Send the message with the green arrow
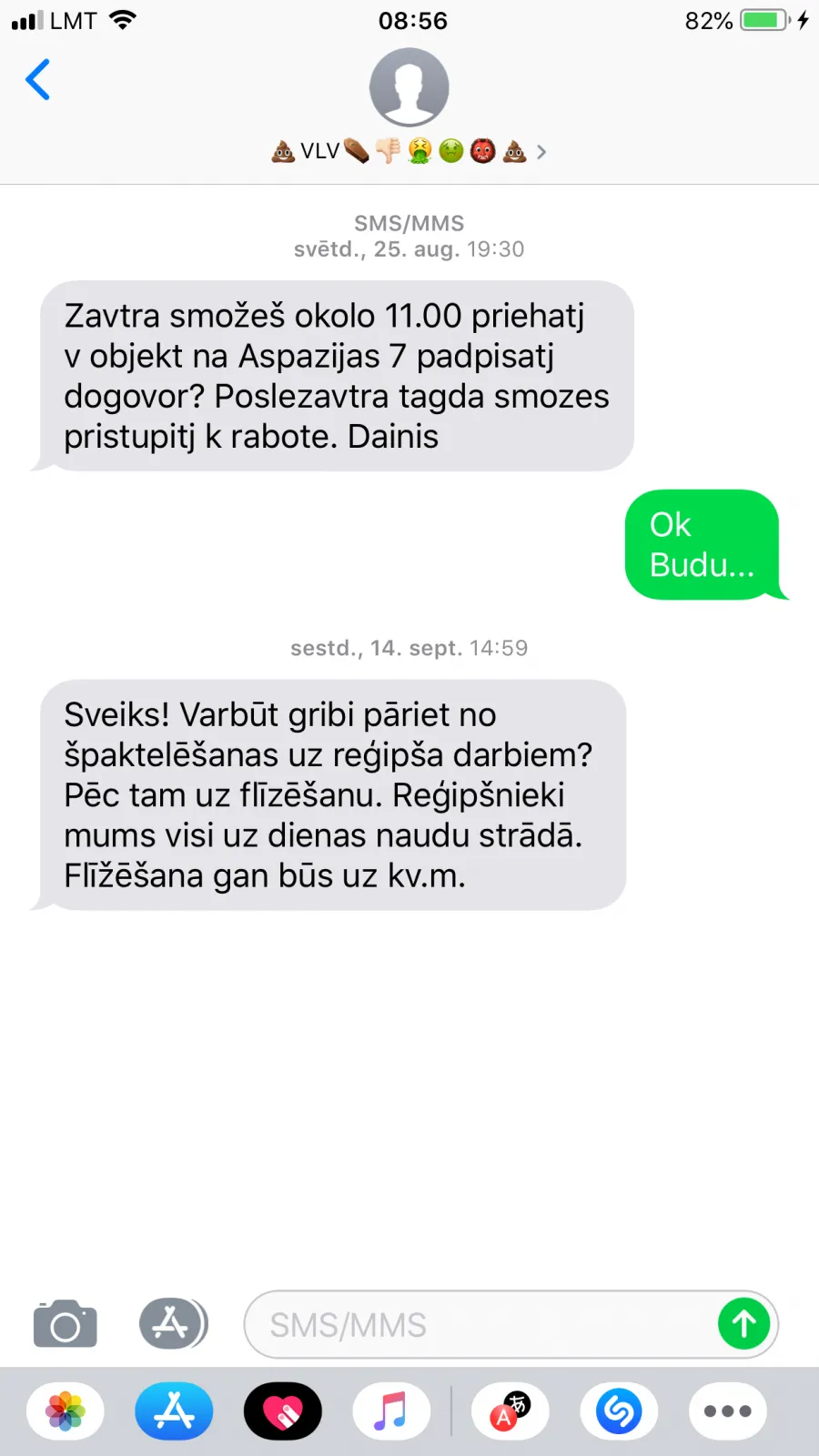Viewport: 819px width, 1456px height. [744, 1324]
